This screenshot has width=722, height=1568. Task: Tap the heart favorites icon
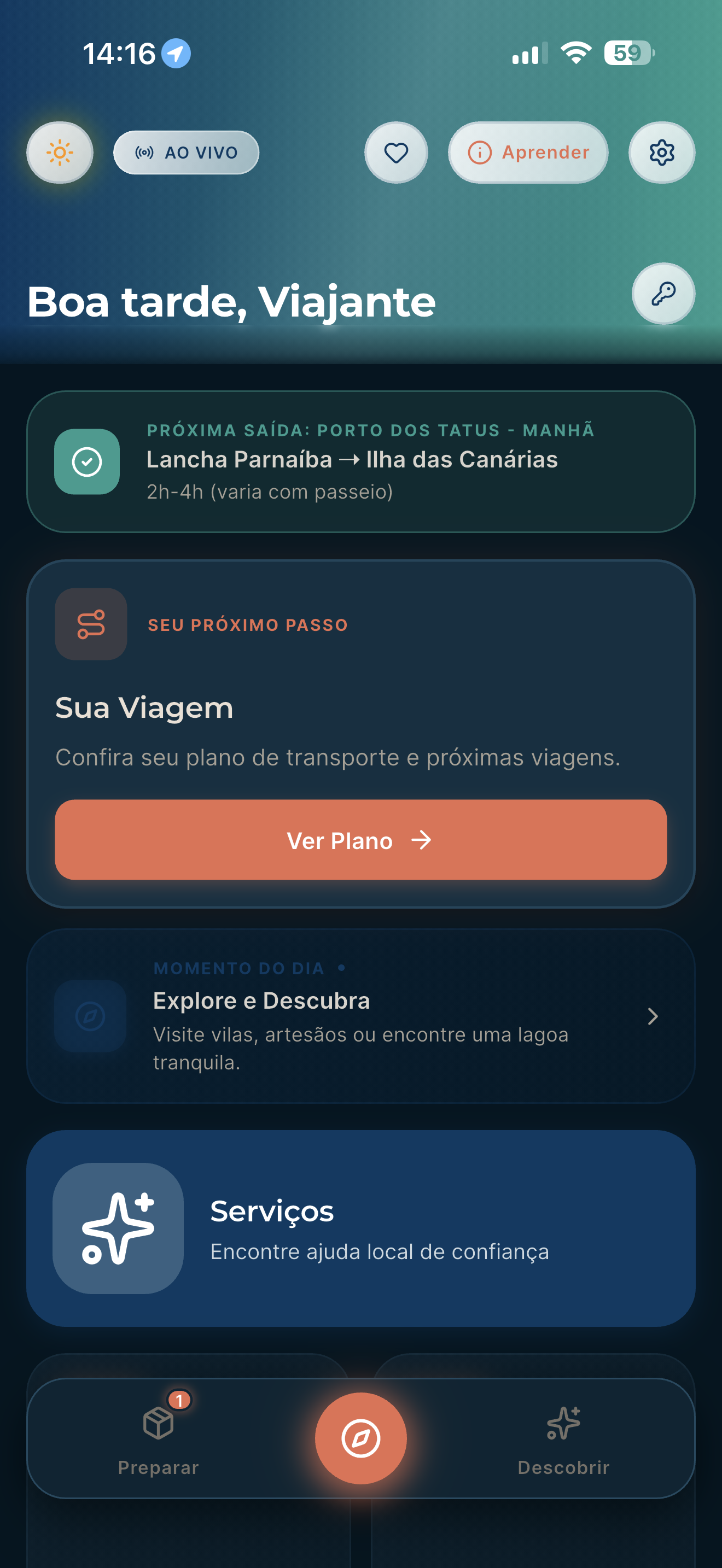(x=395, y=153)
